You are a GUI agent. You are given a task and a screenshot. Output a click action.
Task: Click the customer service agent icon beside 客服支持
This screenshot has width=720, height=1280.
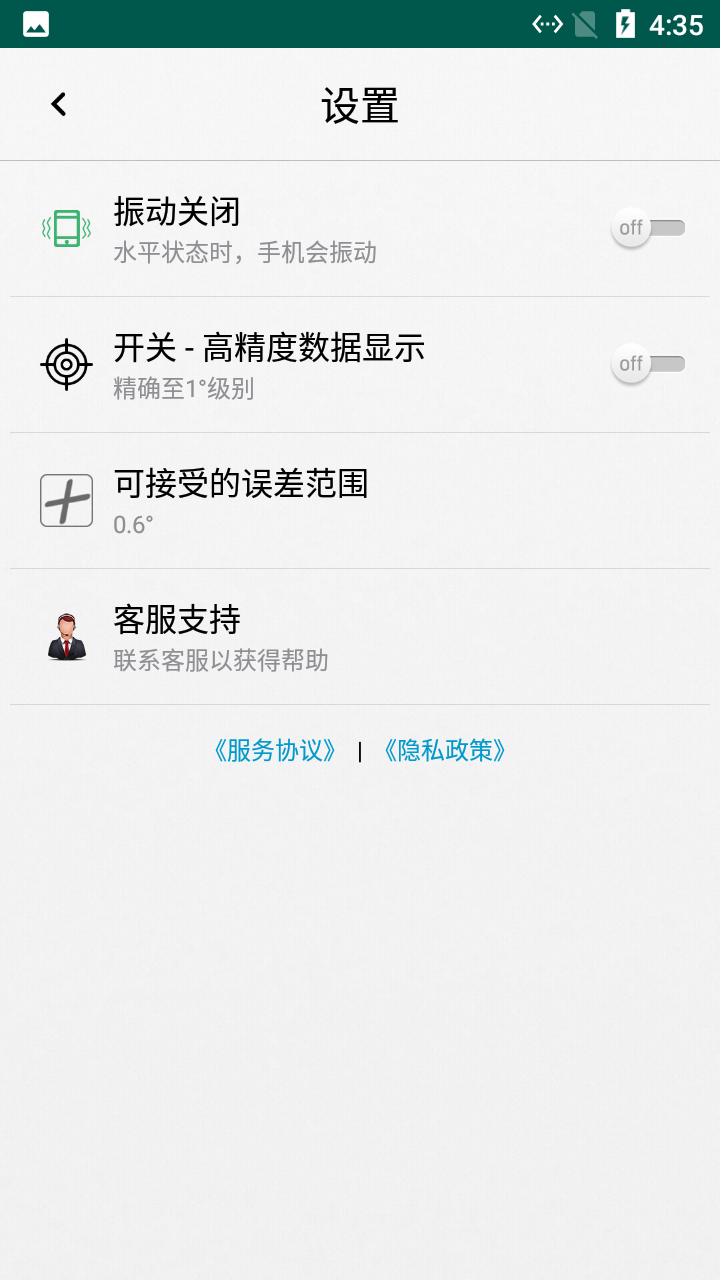pos(66,637)
